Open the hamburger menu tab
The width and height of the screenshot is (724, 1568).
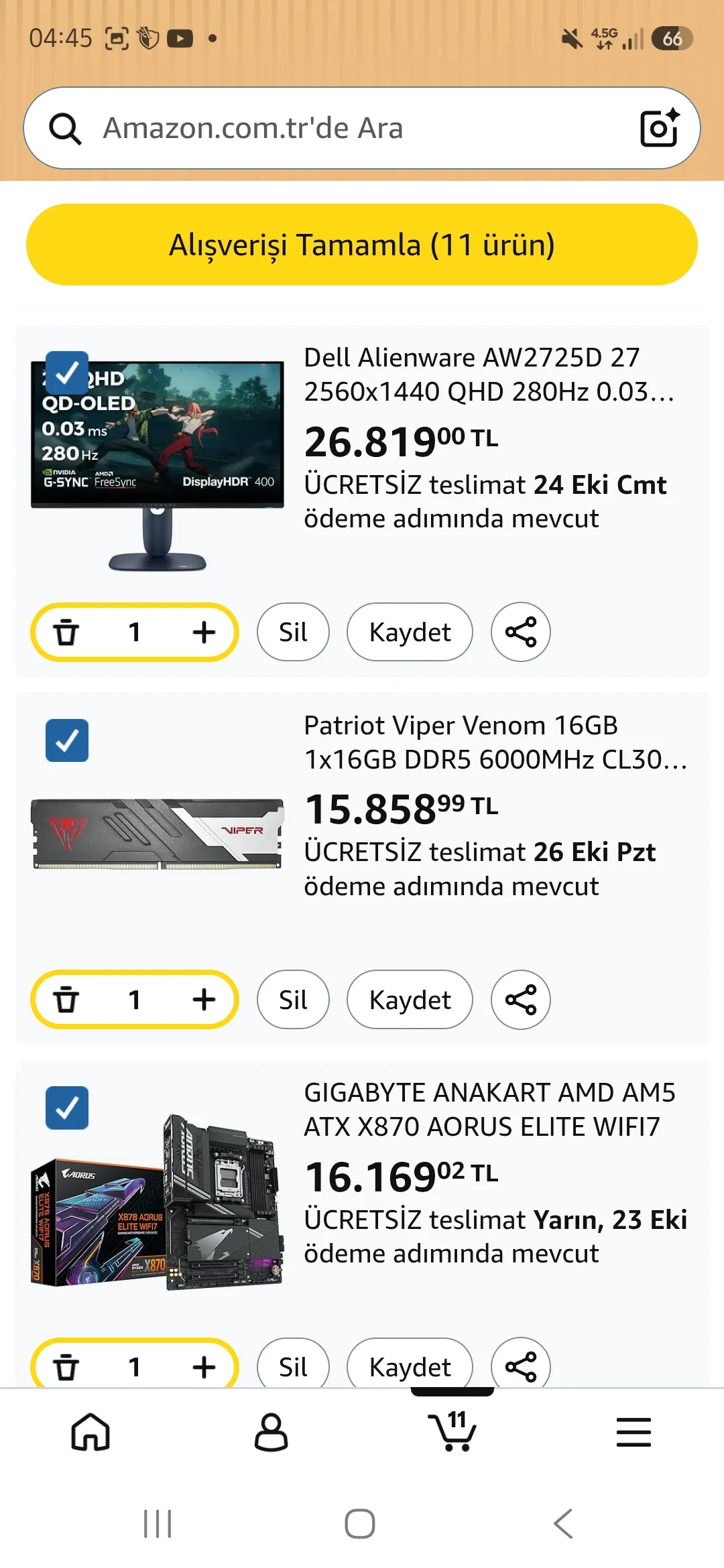[x=633, y=1432]
